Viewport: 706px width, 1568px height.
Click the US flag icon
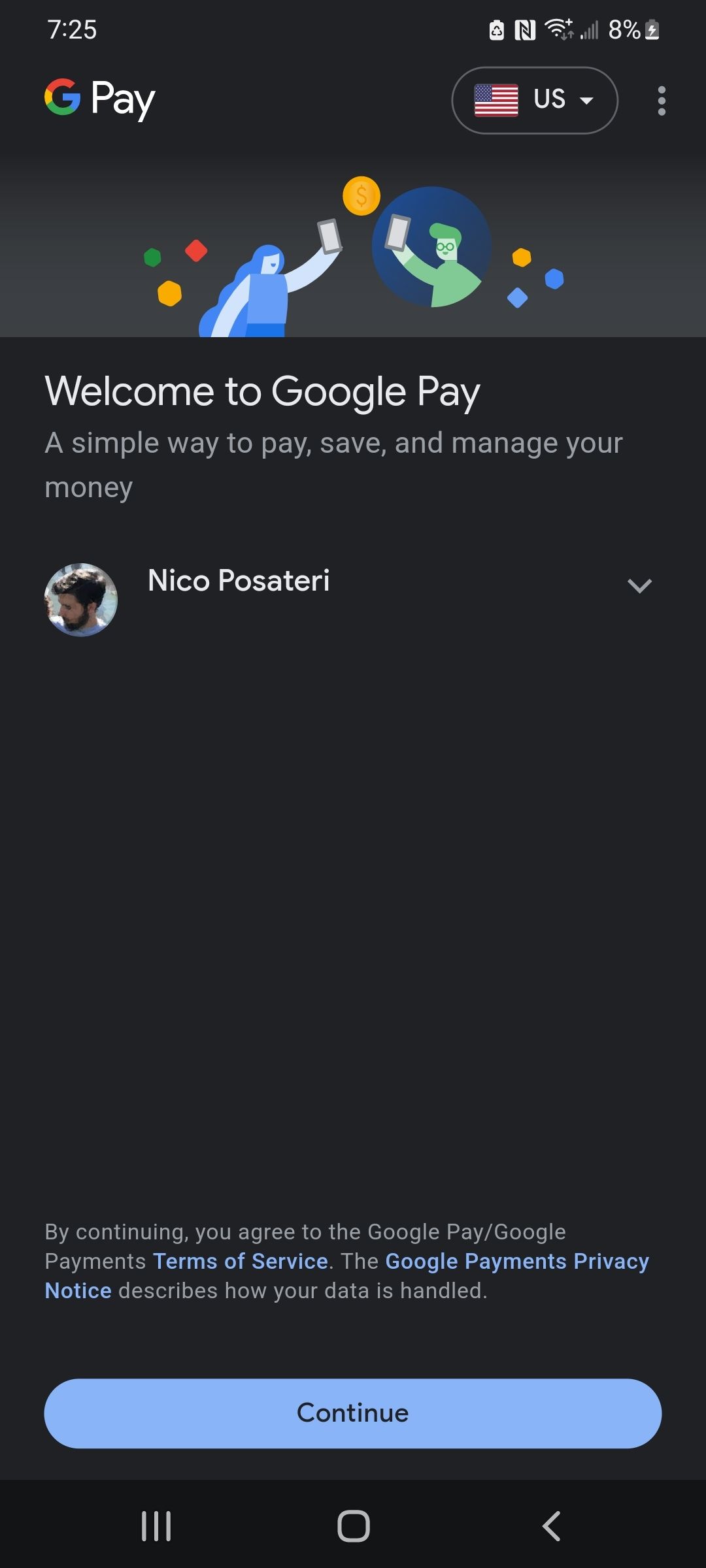(497, 99)
